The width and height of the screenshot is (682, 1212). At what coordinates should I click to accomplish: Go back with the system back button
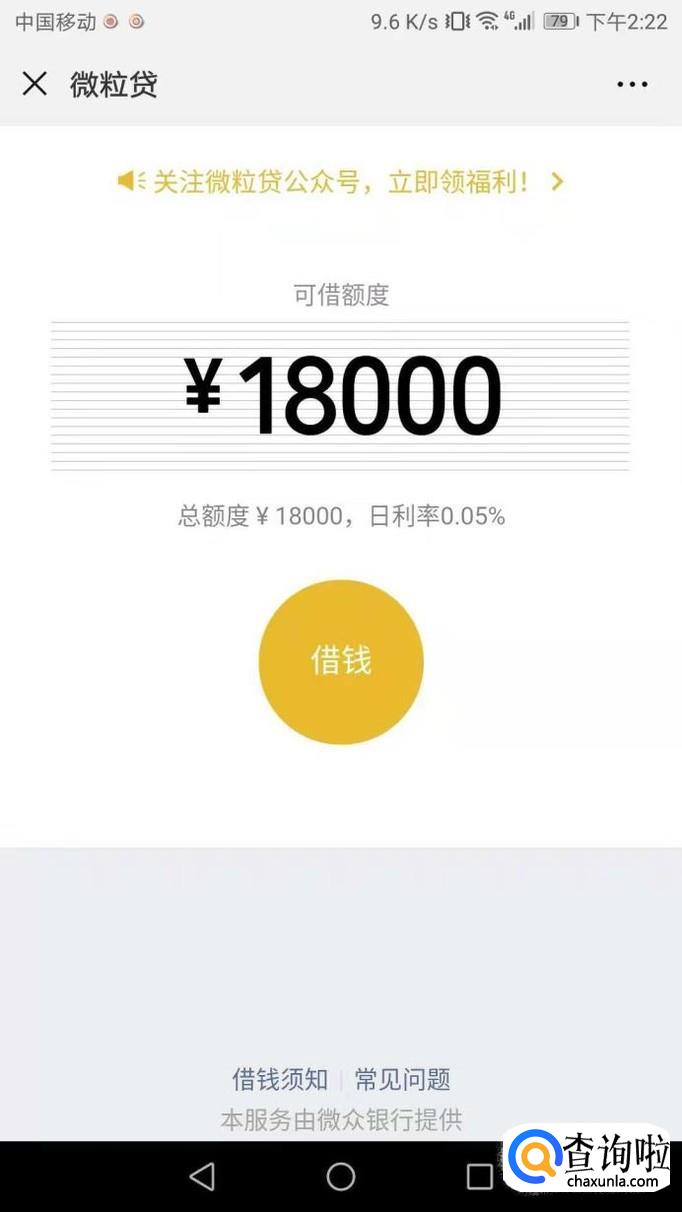[202, 1176]
